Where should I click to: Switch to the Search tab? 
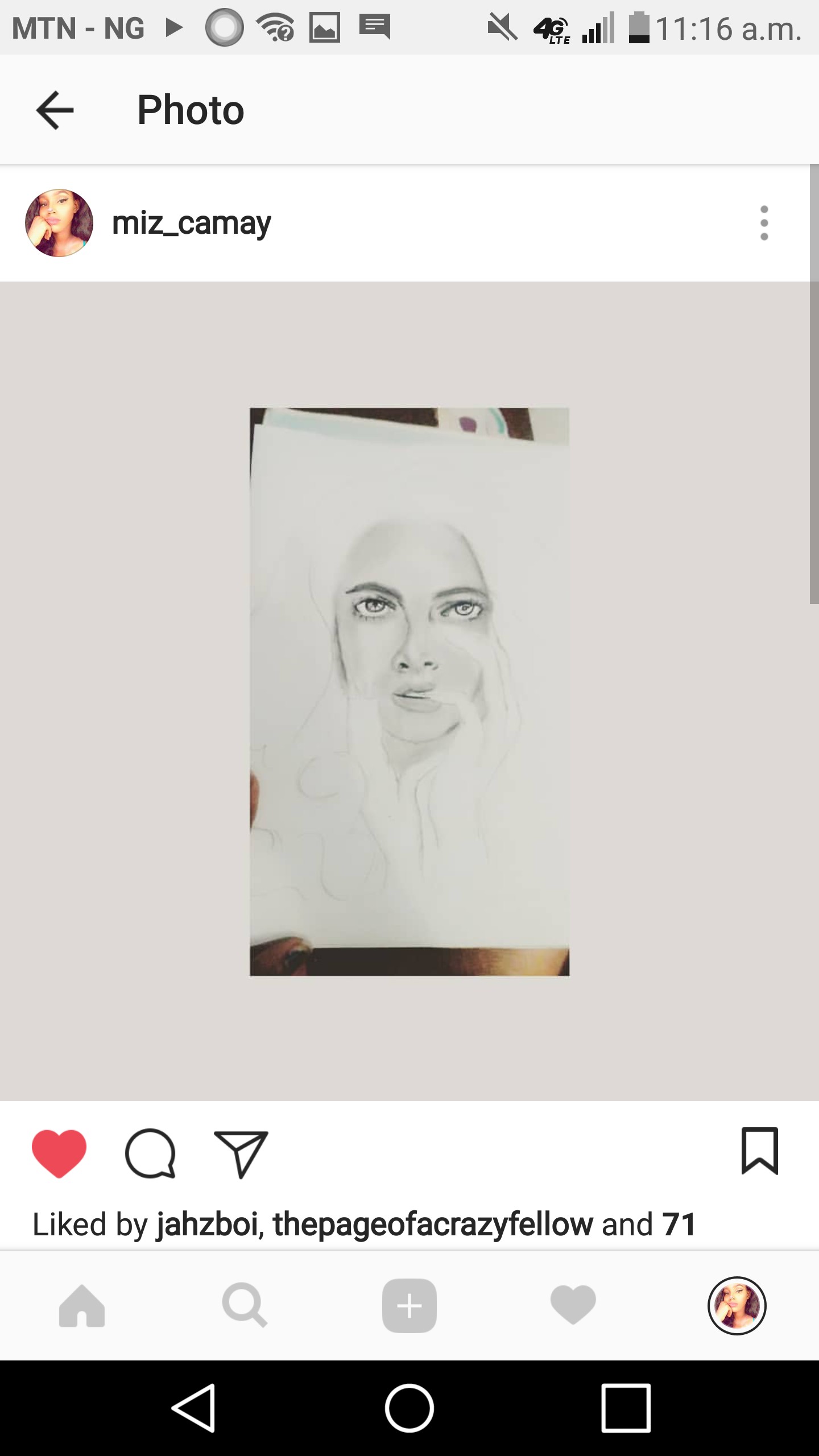tap(245, 1306)
